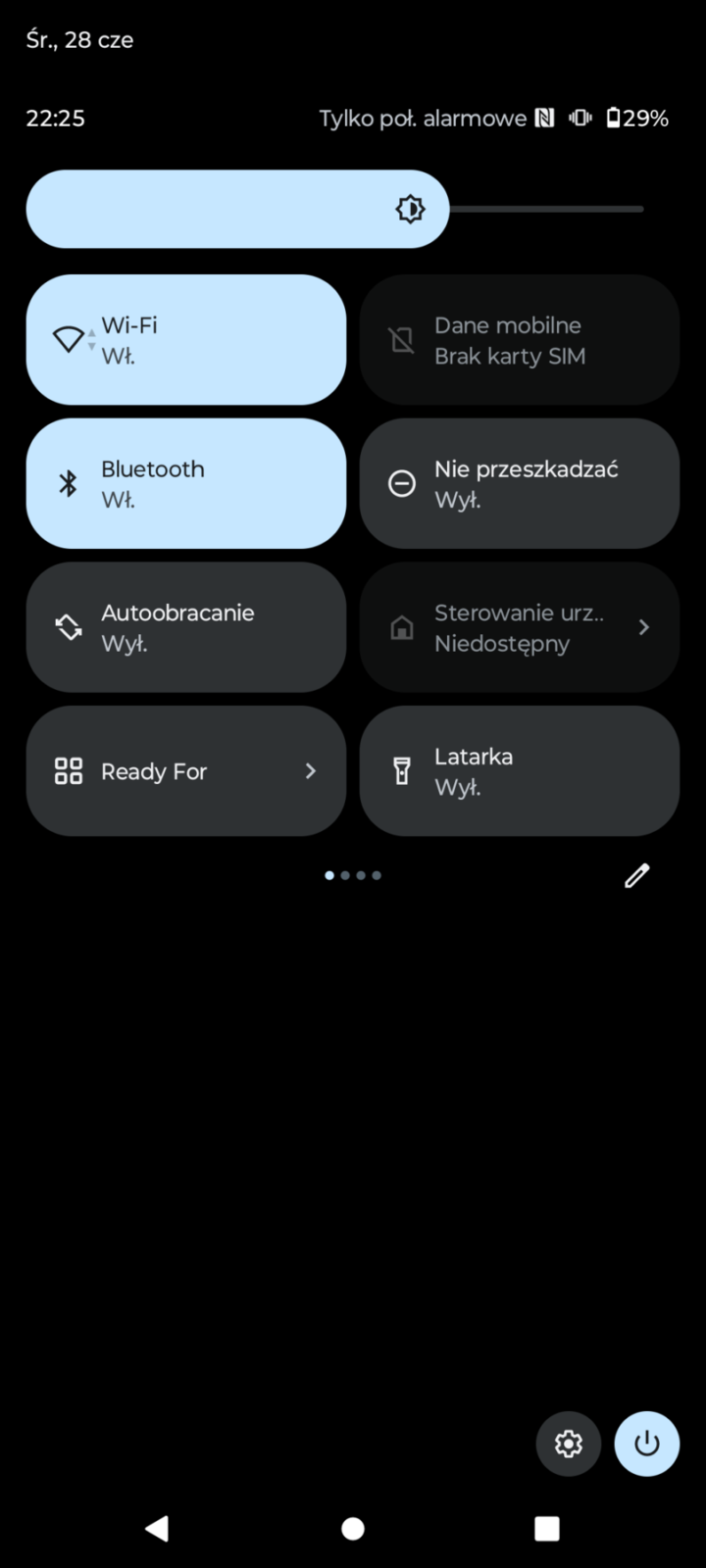Image resolution: width=706 pixels, height=1568 pixels.
Task: Turn on Autoobracanie
Action: pos(185,627)
